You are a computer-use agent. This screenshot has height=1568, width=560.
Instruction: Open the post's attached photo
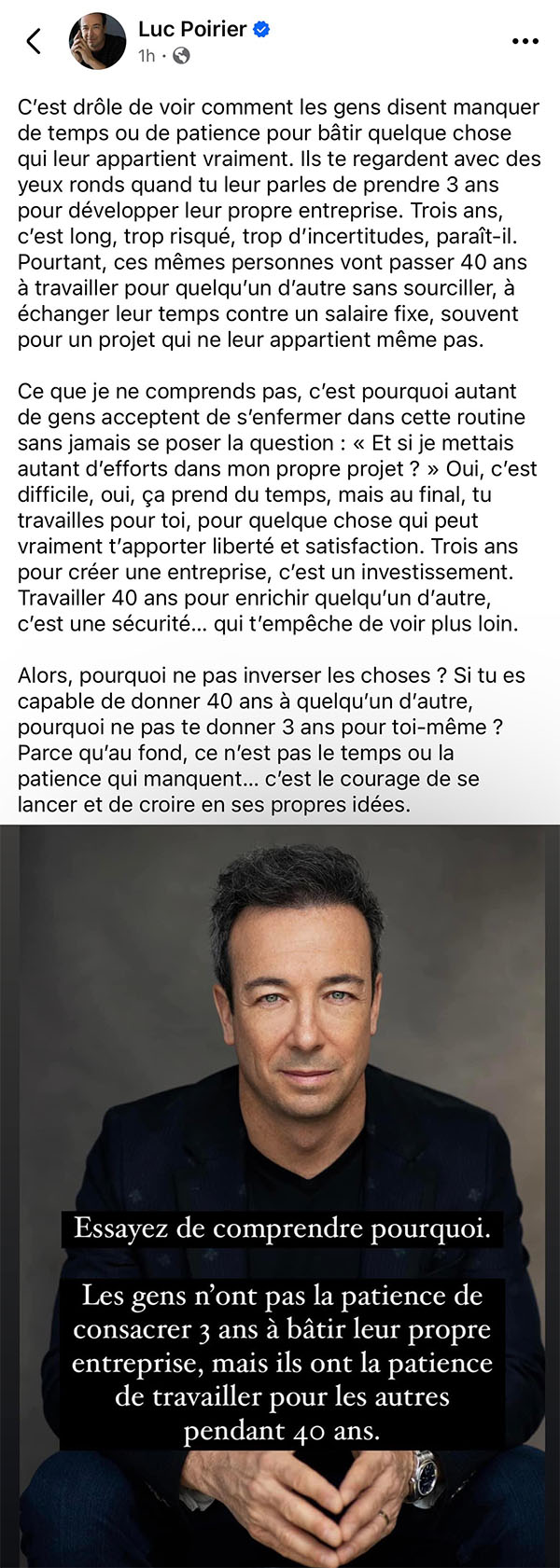(280, 1196)
